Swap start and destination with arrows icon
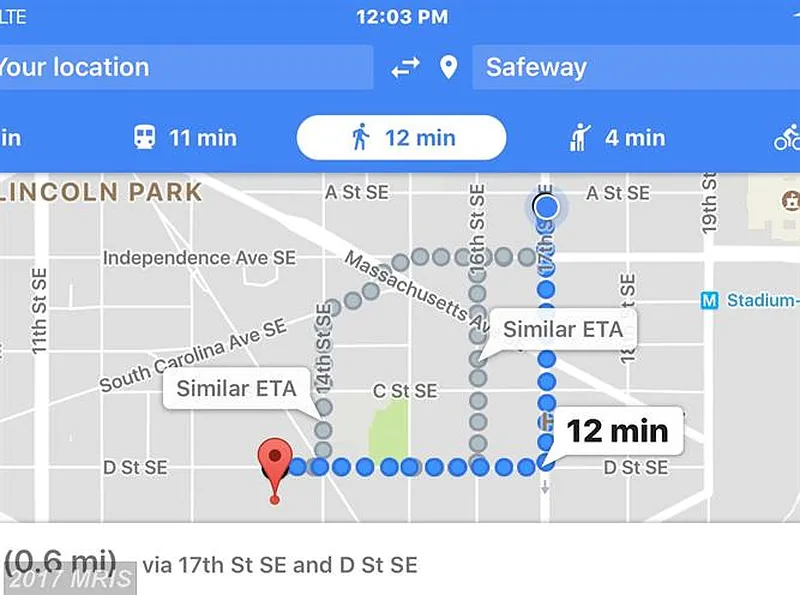This screenshot has width=800, height=595. [x=405, y=68]
